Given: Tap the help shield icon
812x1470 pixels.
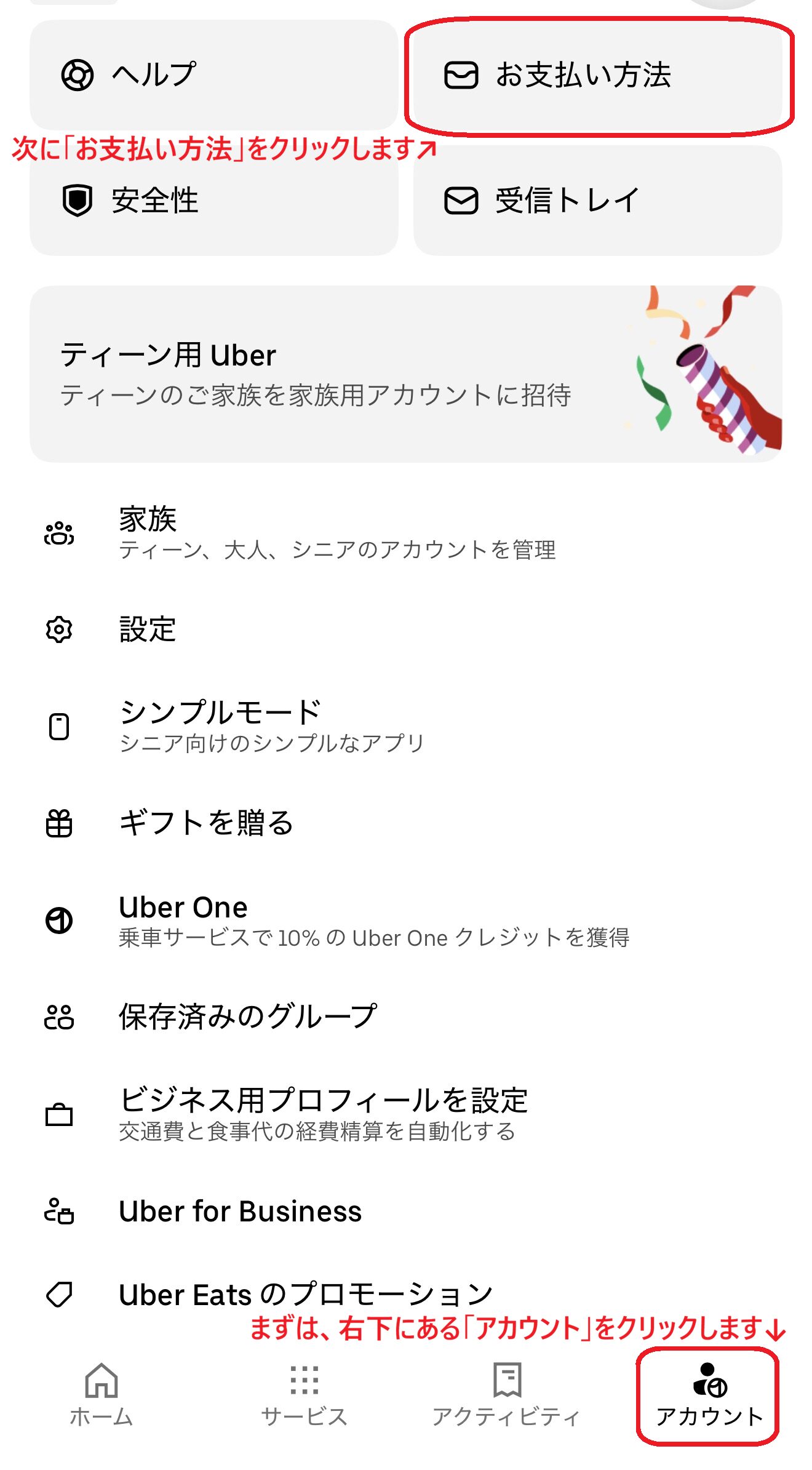Looking at the screenshot, I should pyautogui.click(x=76, y=76).
